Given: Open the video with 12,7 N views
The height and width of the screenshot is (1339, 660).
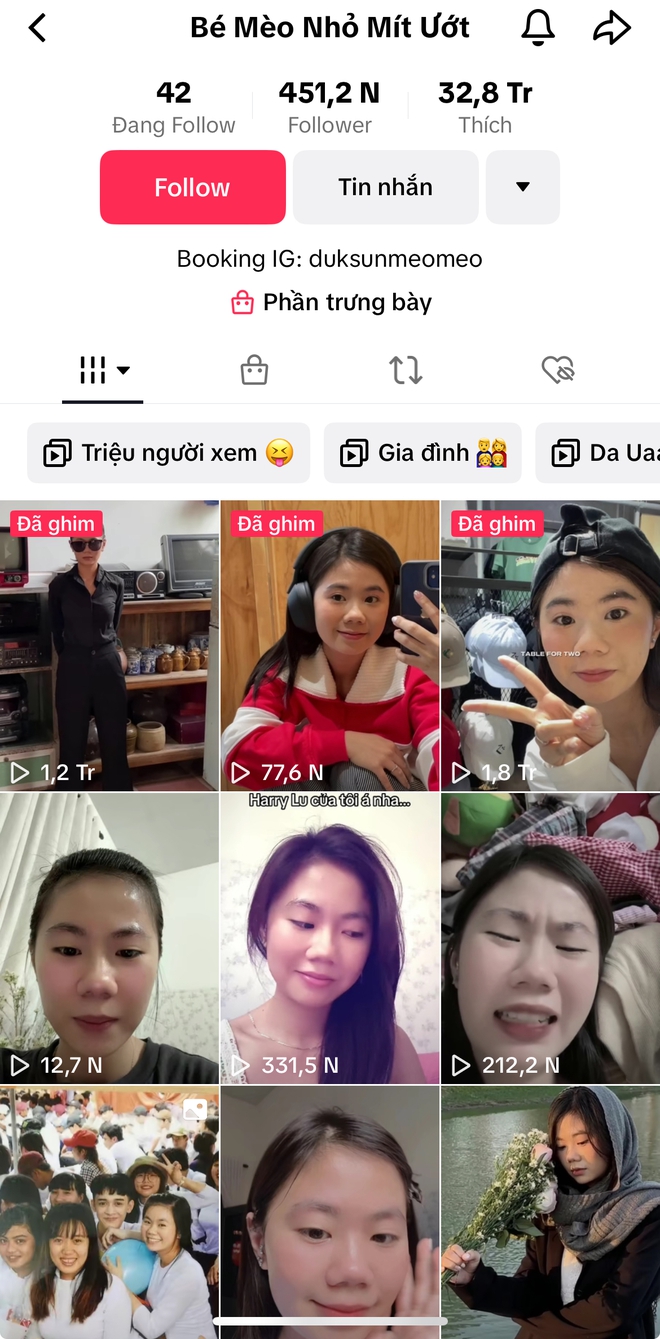Looking at the screenshot, I should tap(109, 938).
